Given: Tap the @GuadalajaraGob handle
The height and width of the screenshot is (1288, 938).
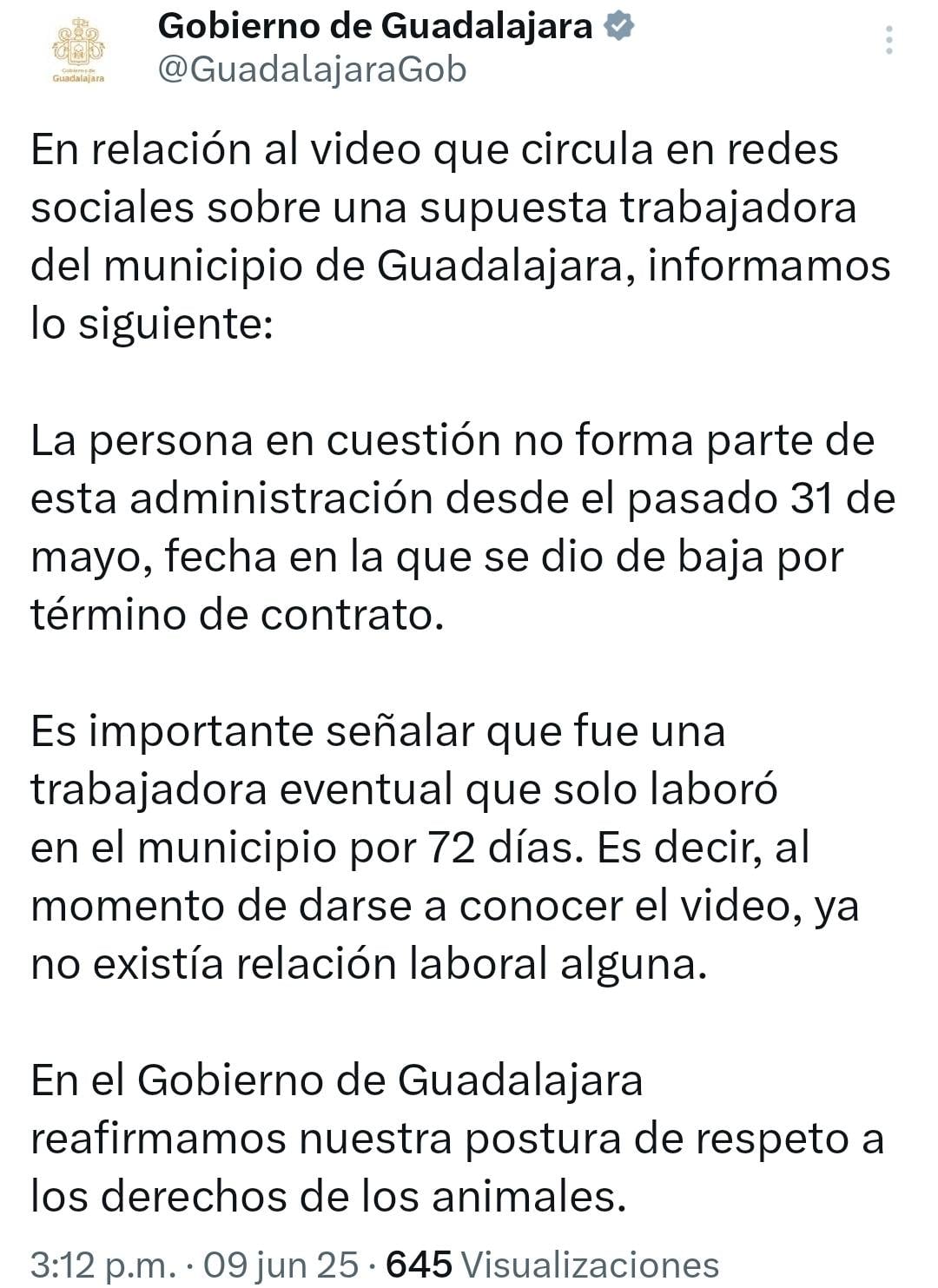Looking at the screenshot, I should pyautogui.click(x=312, y=69).
